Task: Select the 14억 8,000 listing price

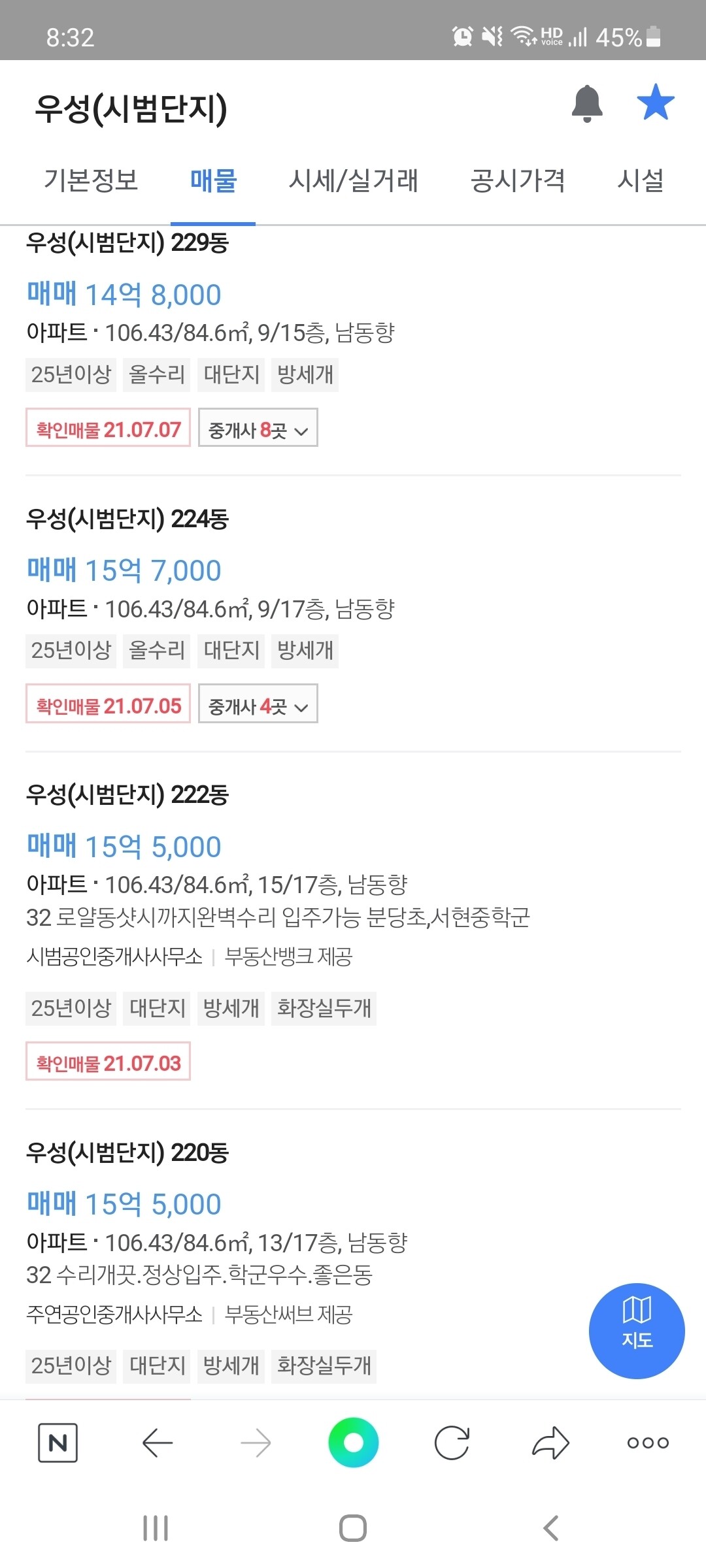Action: point(123,295)
